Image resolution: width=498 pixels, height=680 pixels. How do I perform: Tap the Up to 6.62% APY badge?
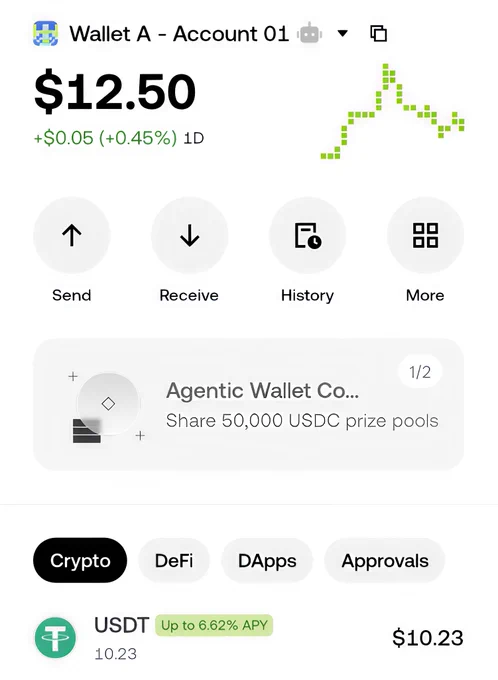(214, 625)
